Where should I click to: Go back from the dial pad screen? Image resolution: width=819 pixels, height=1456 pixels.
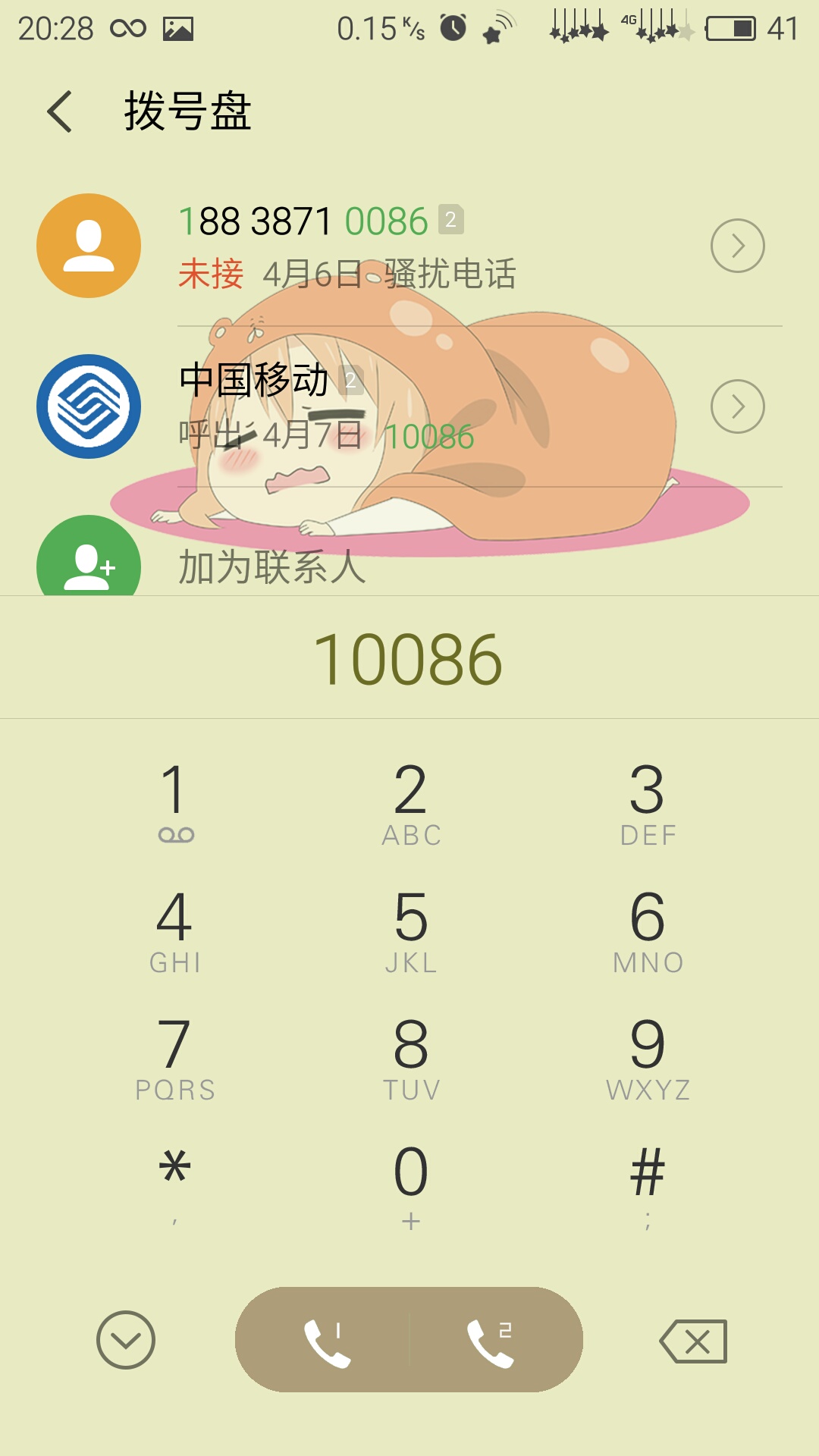coord(59,111)
